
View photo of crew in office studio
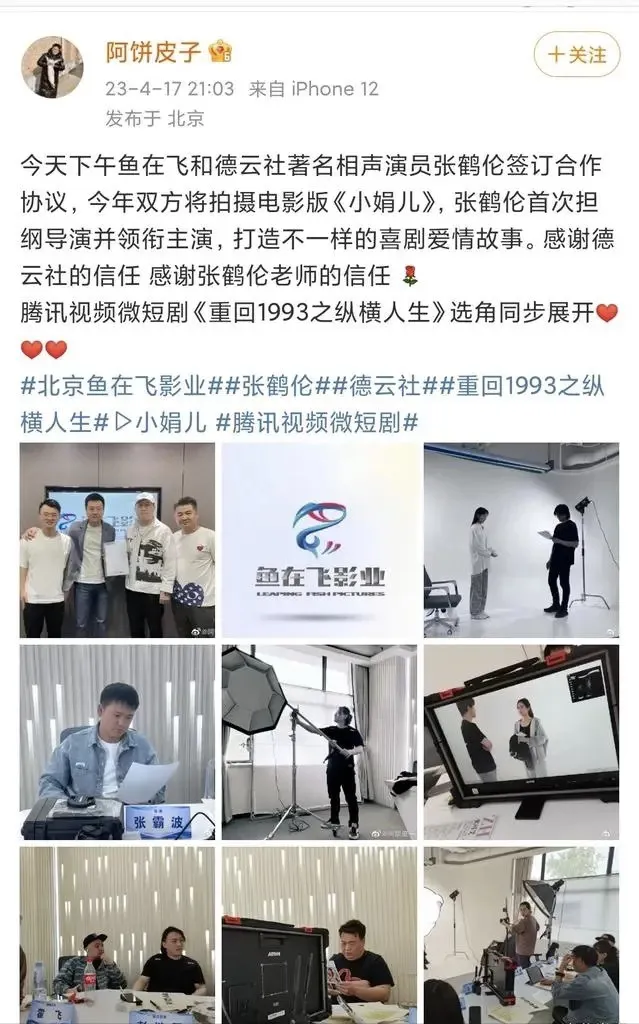pos(521,935)
